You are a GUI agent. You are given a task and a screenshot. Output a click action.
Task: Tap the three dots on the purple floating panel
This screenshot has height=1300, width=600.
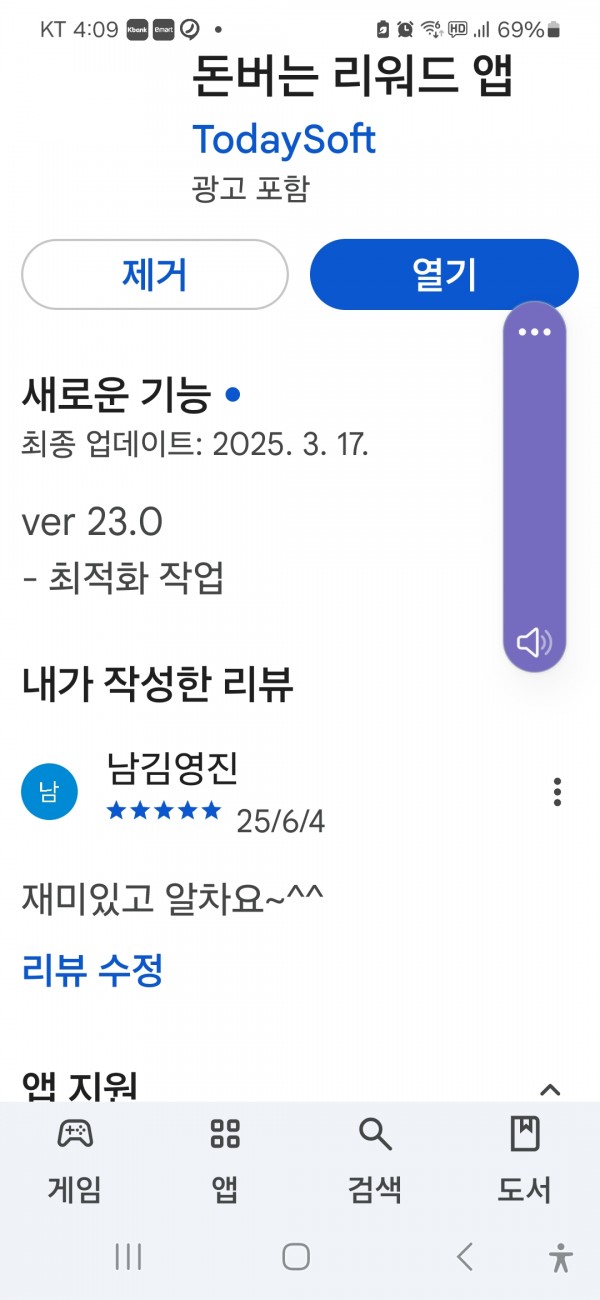(x=535, y=332)
